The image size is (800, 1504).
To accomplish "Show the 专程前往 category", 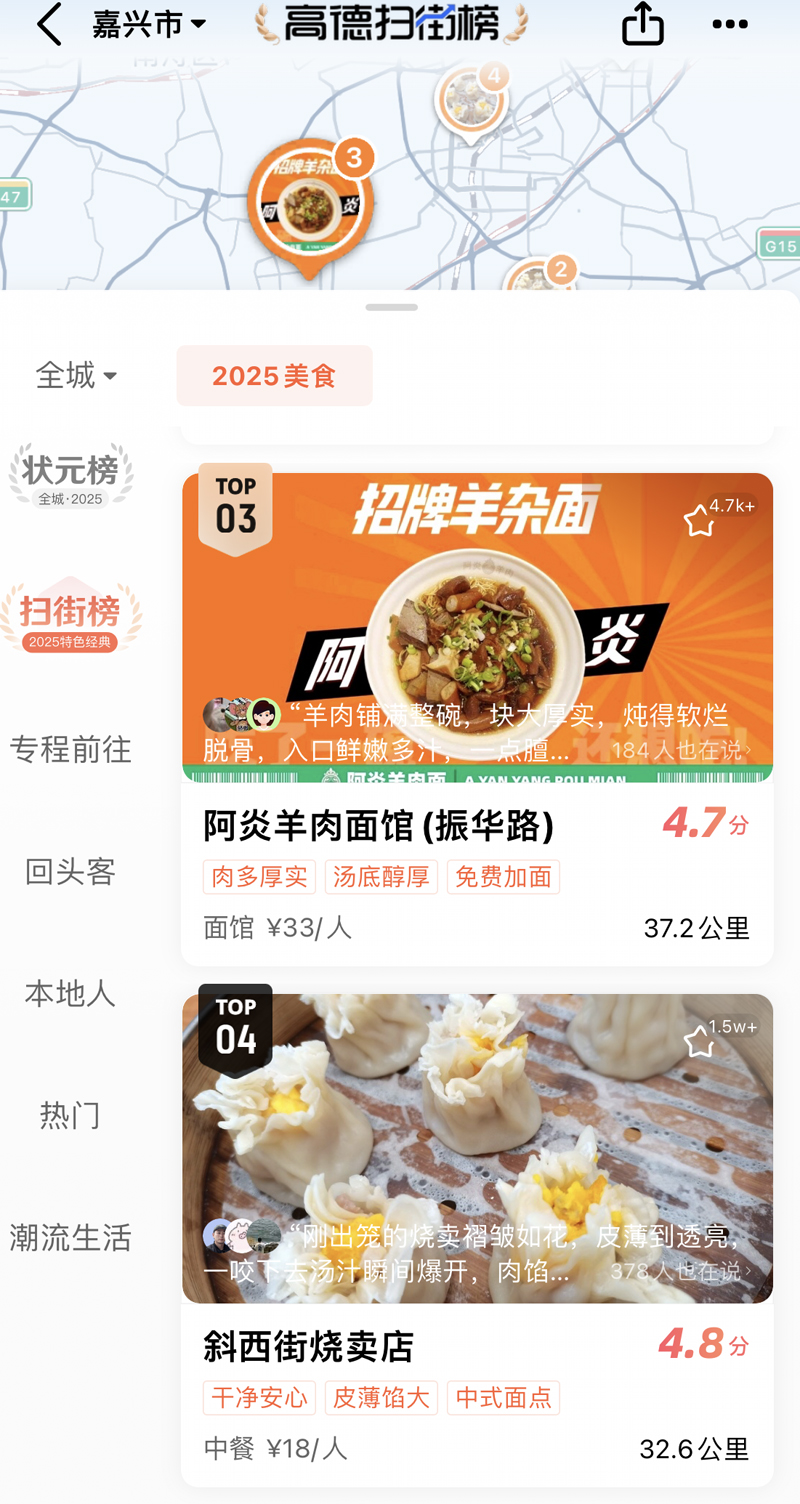I will coord(70,749).
